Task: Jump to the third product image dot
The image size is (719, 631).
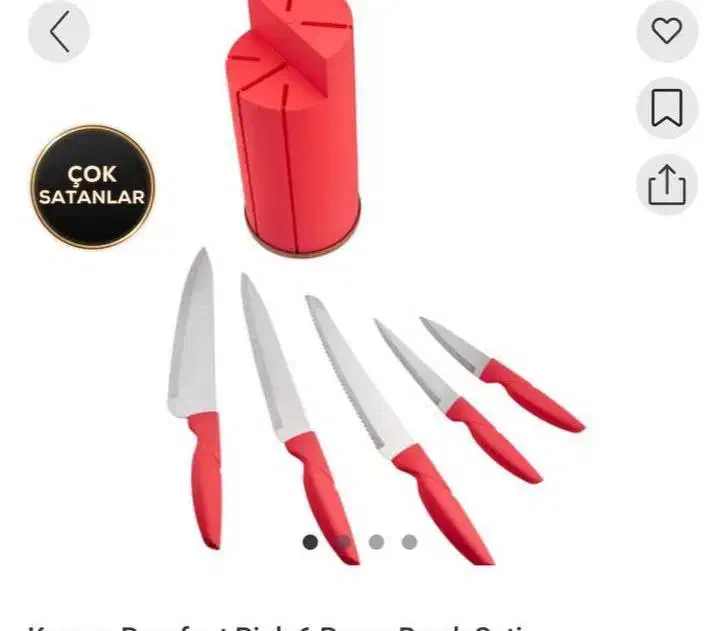Action: click(376, 542)
